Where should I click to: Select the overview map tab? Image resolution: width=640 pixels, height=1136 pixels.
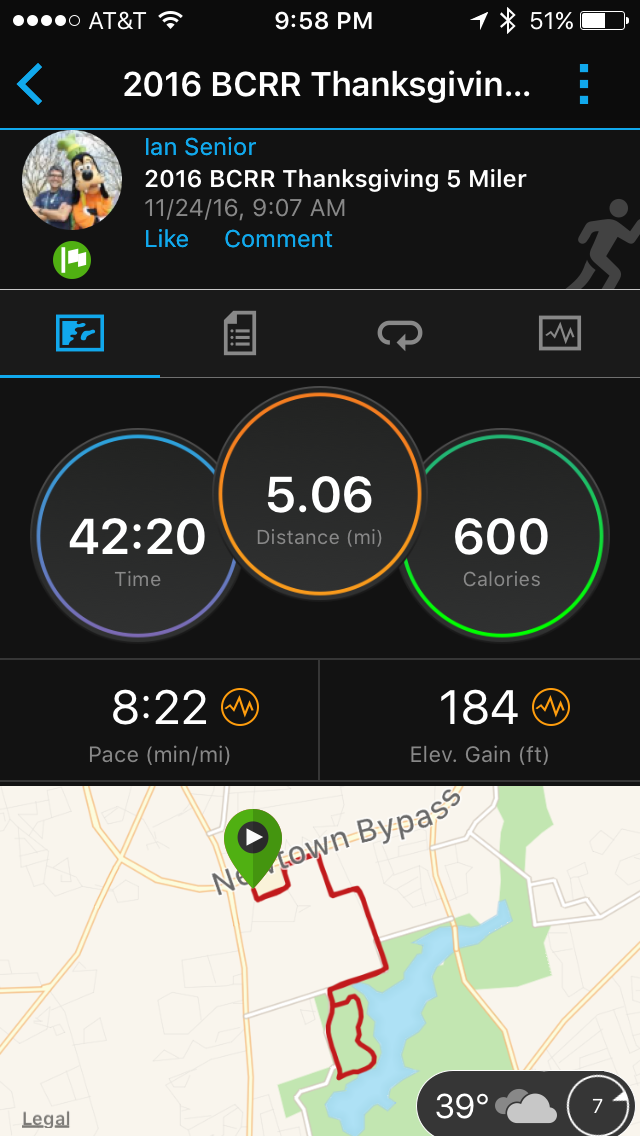click(80, 334)
